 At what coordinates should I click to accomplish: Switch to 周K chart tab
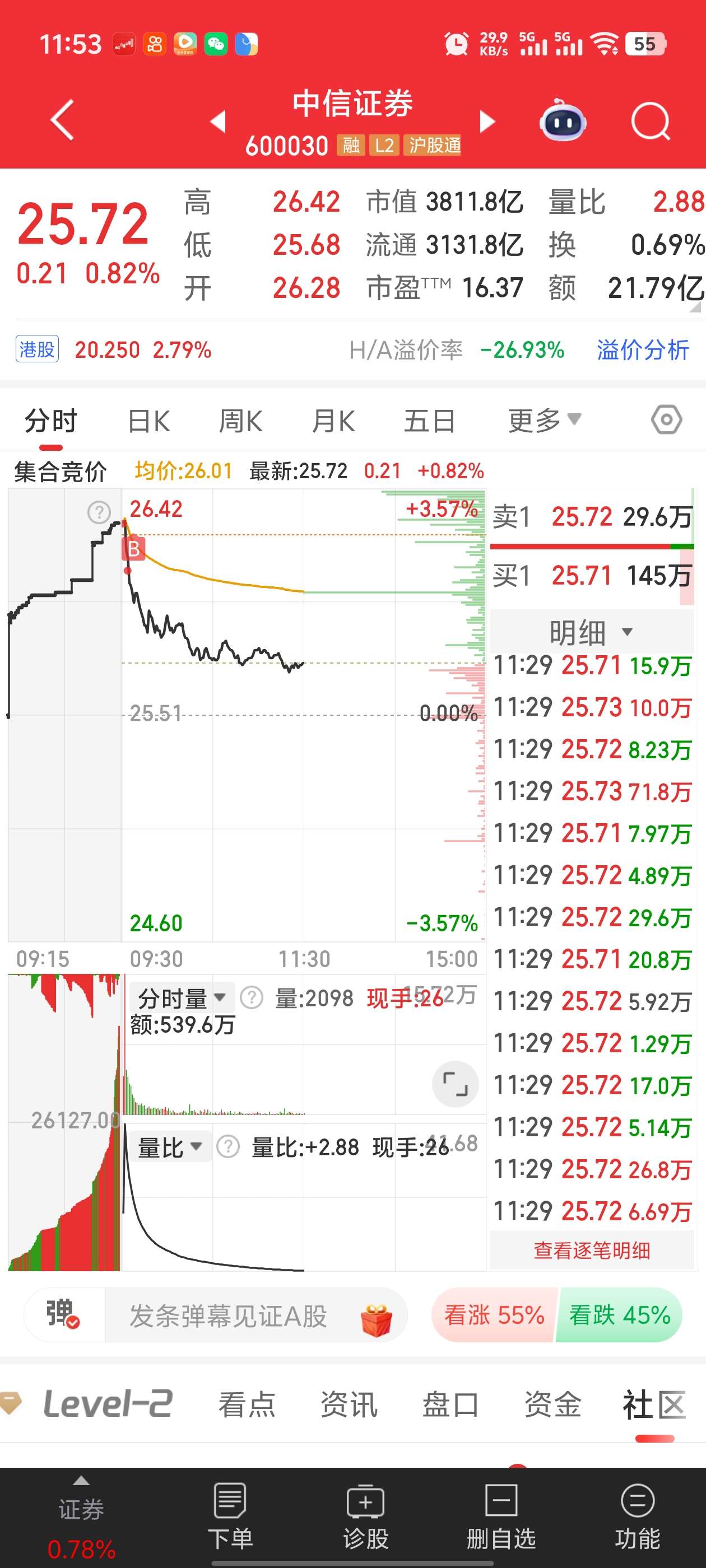click(x=240, y=421)
